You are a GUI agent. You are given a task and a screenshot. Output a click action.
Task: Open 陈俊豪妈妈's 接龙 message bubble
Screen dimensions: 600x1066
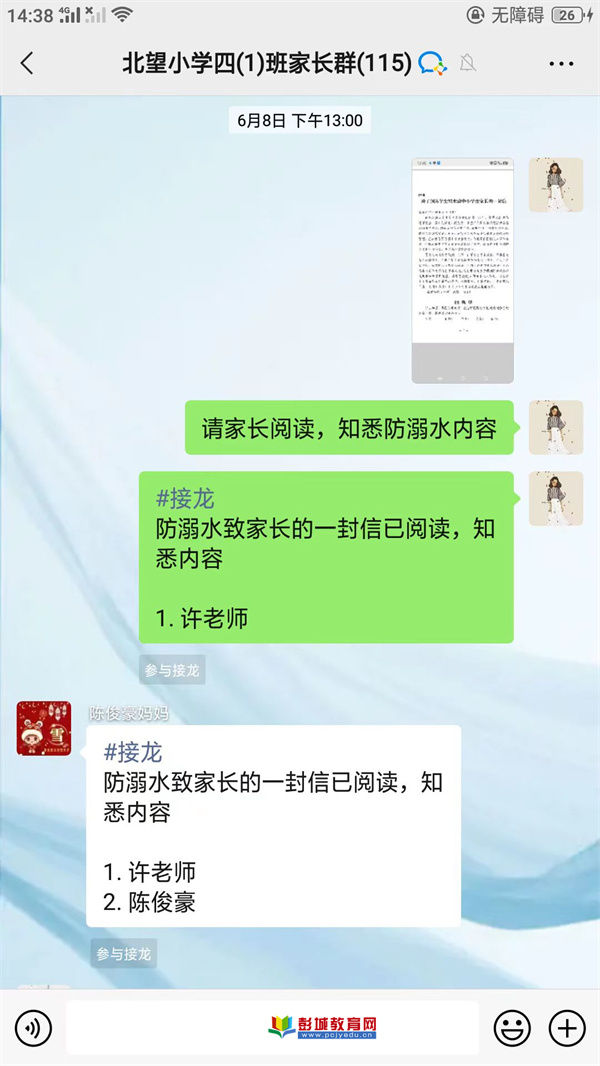click(x=273, y=826)
